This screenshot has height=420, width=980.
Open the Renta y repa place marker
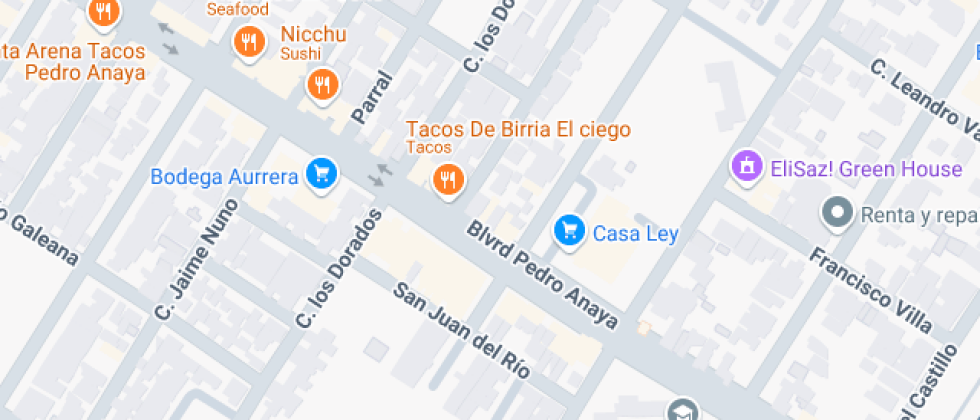[x=836, y=212]
